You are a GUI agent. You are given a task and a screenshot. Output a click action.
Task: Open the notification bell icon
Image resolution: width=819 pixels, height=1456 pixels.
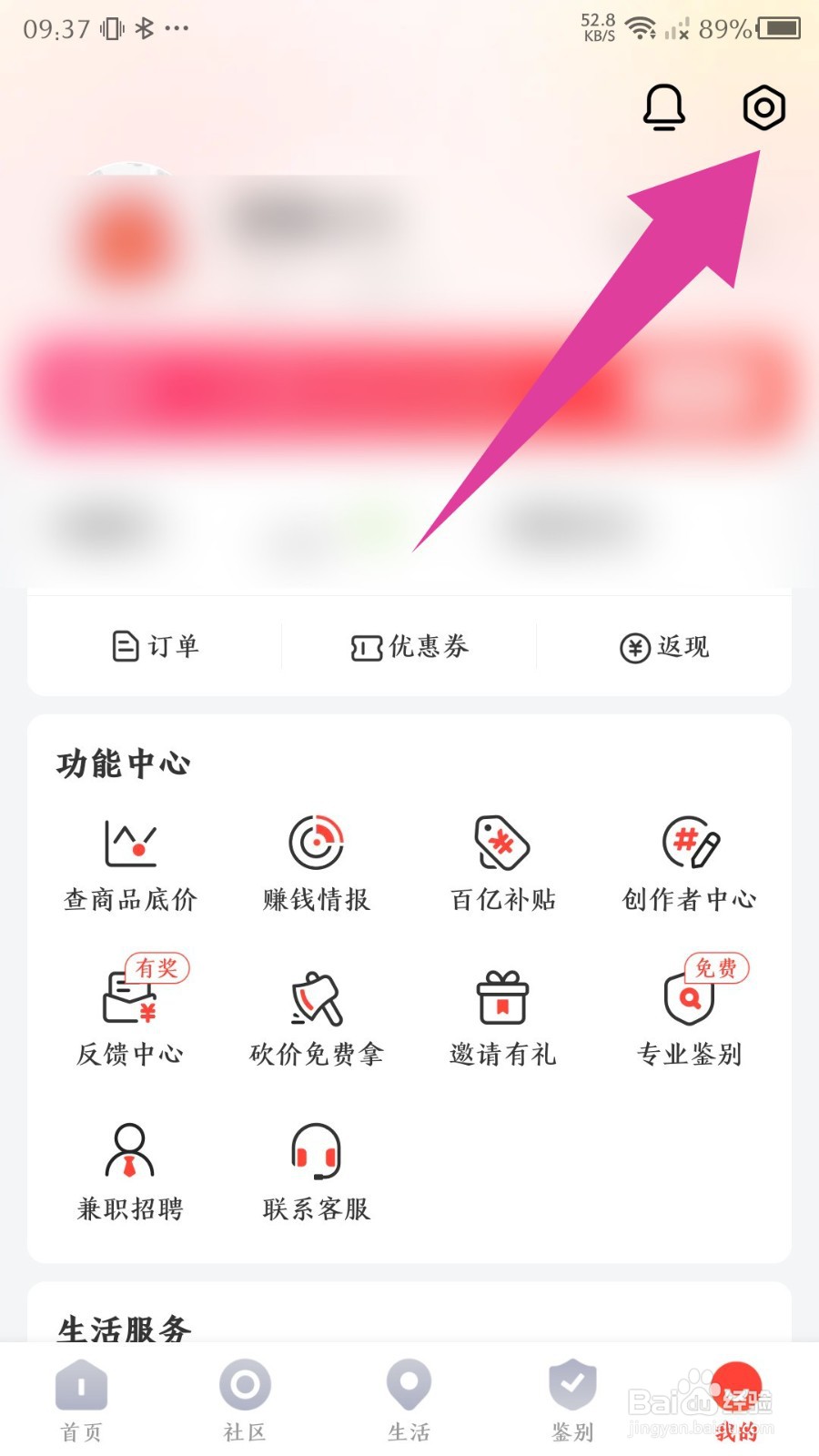tap(664, 106)
